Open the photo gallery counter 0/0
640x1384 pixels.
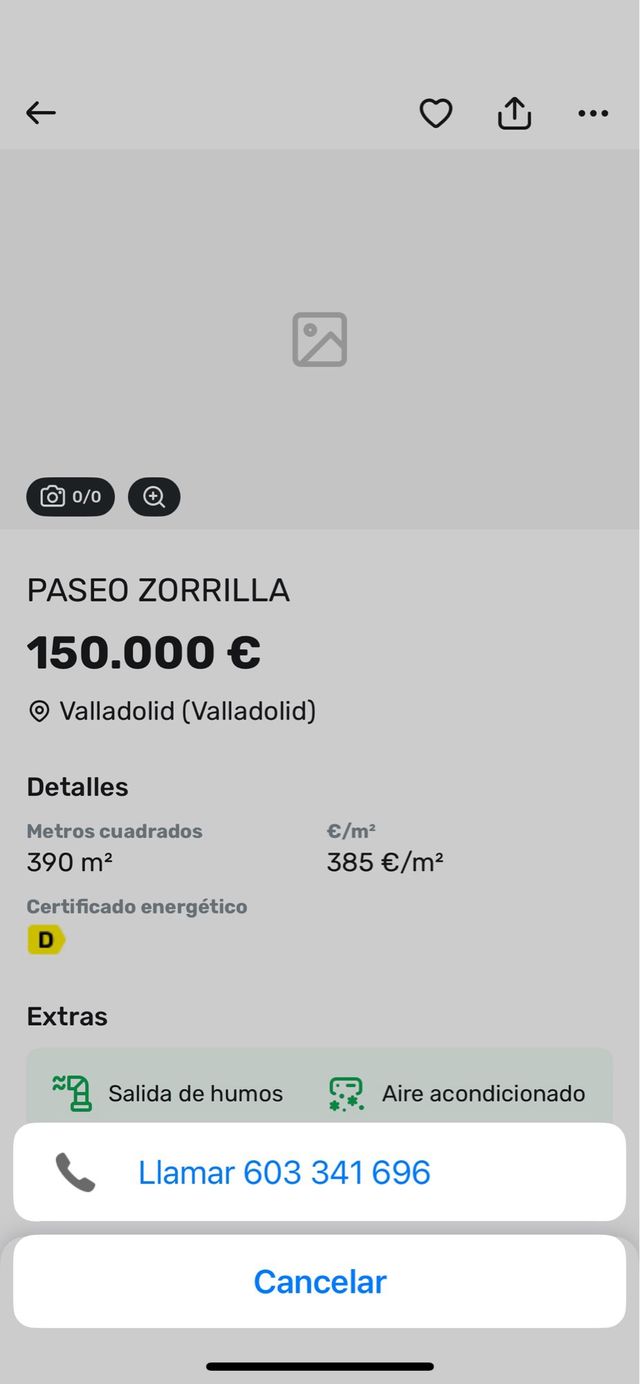point(71,497)
